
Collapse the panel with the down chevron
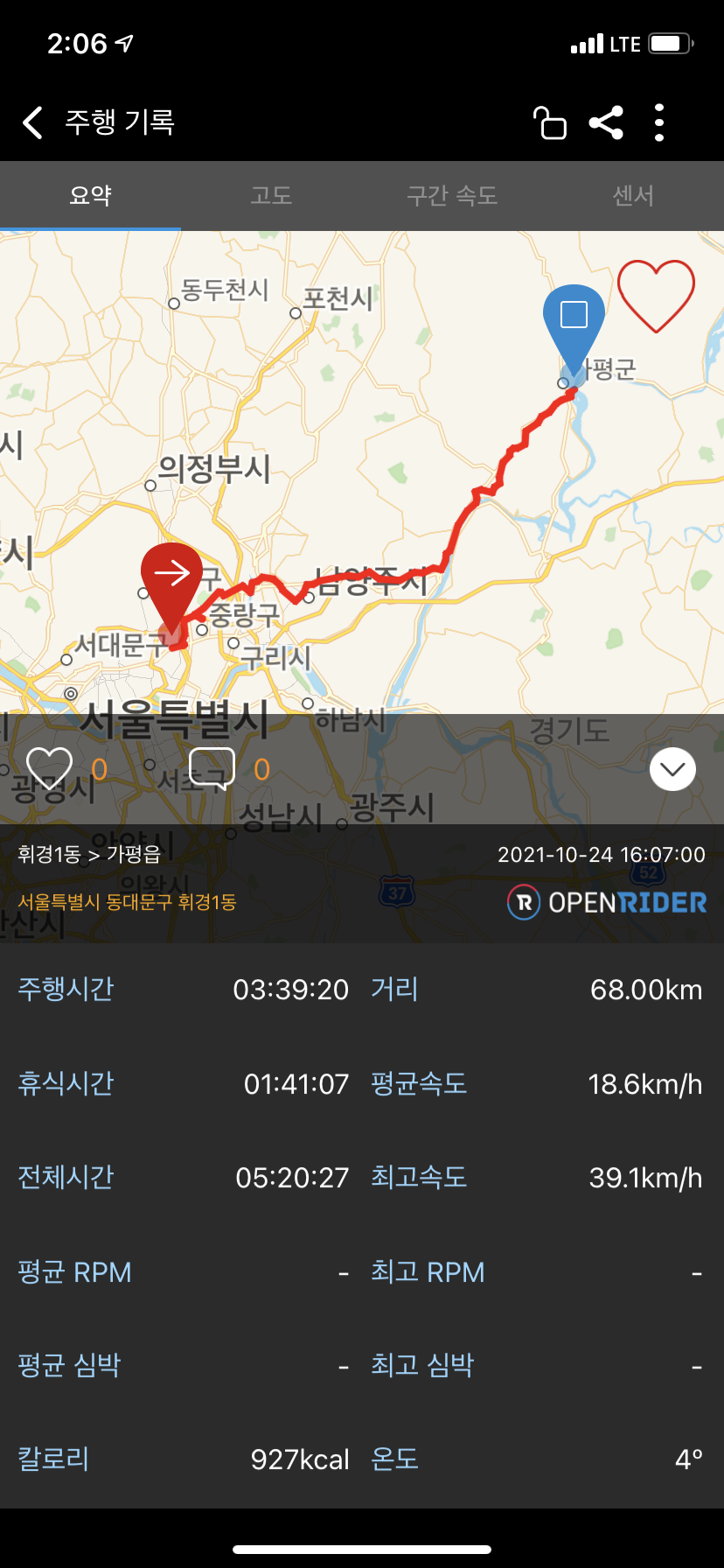pyautogui.click(x=672, y=769)
